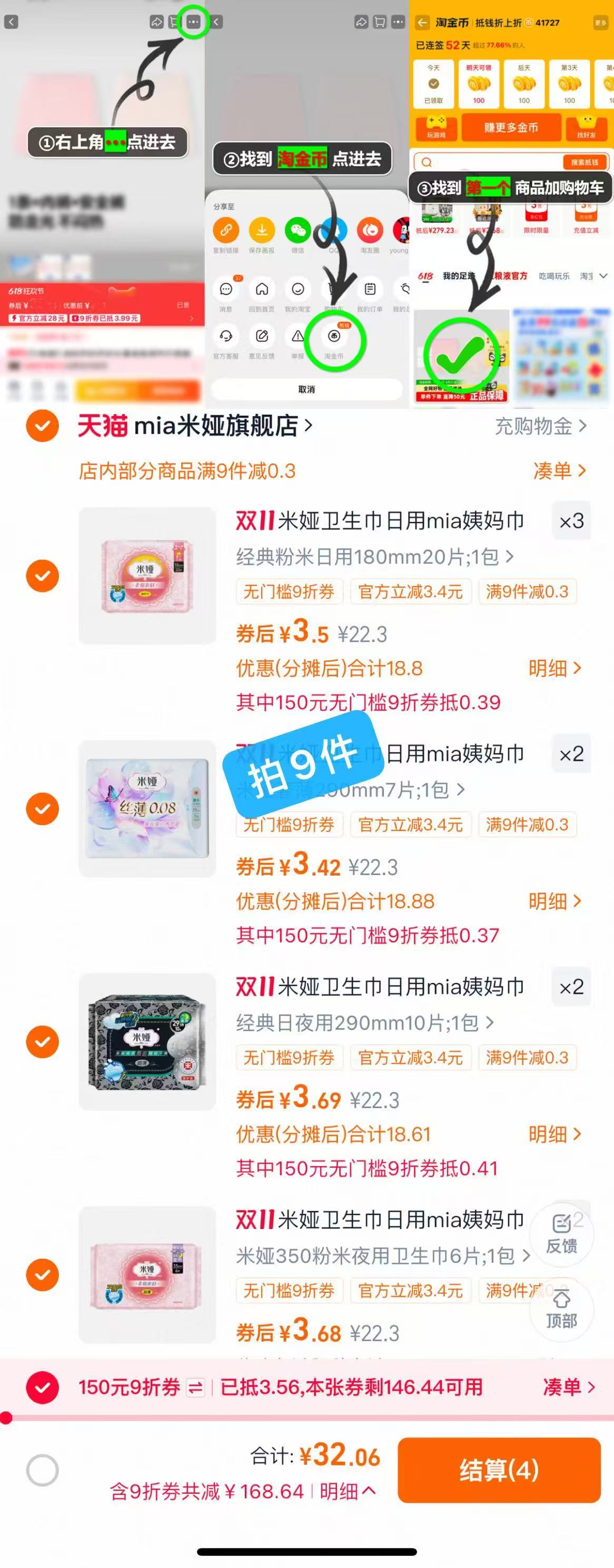This screenshot has height=1568, width=614.
Task: Select 回到首页 from the share sheet
Action: (x=262, y=290)
